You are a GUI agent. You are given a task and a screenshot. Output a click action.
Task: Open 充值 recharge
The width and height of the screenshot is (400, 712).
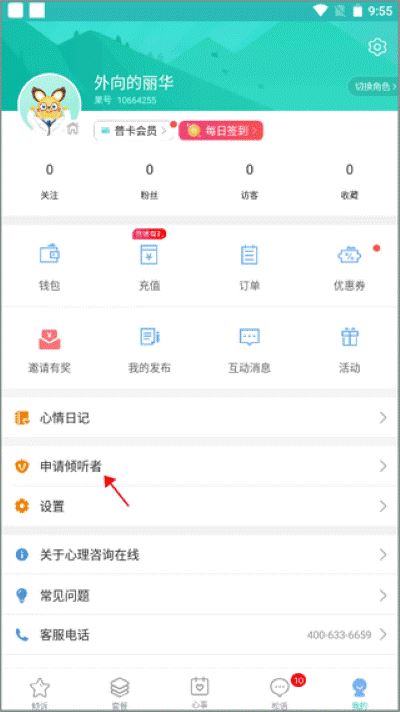tap(149, 267)
